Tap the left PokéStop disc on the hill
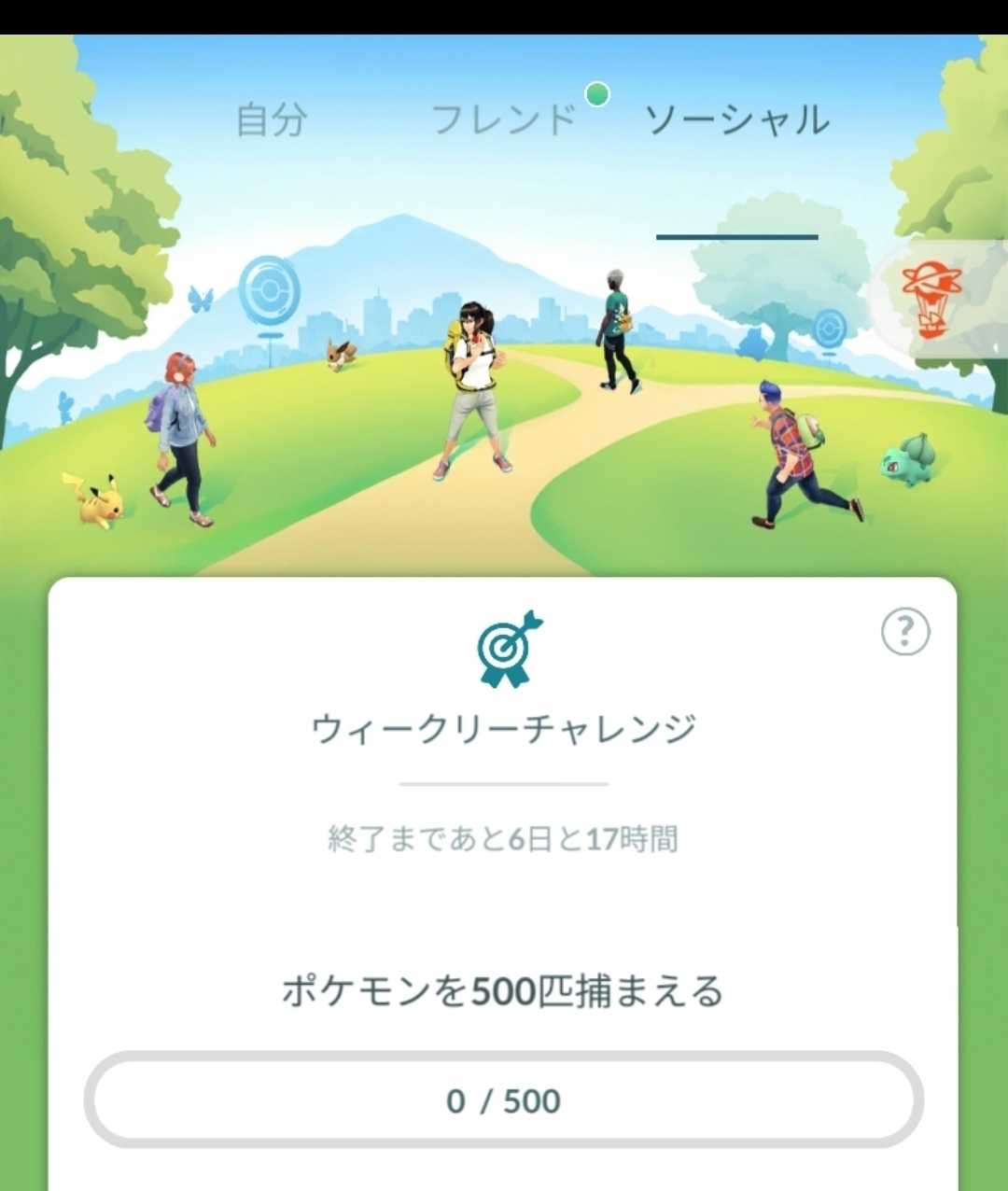This screenshot has height=1191, width=1008. pyautogui.click(x=269, y=291)
